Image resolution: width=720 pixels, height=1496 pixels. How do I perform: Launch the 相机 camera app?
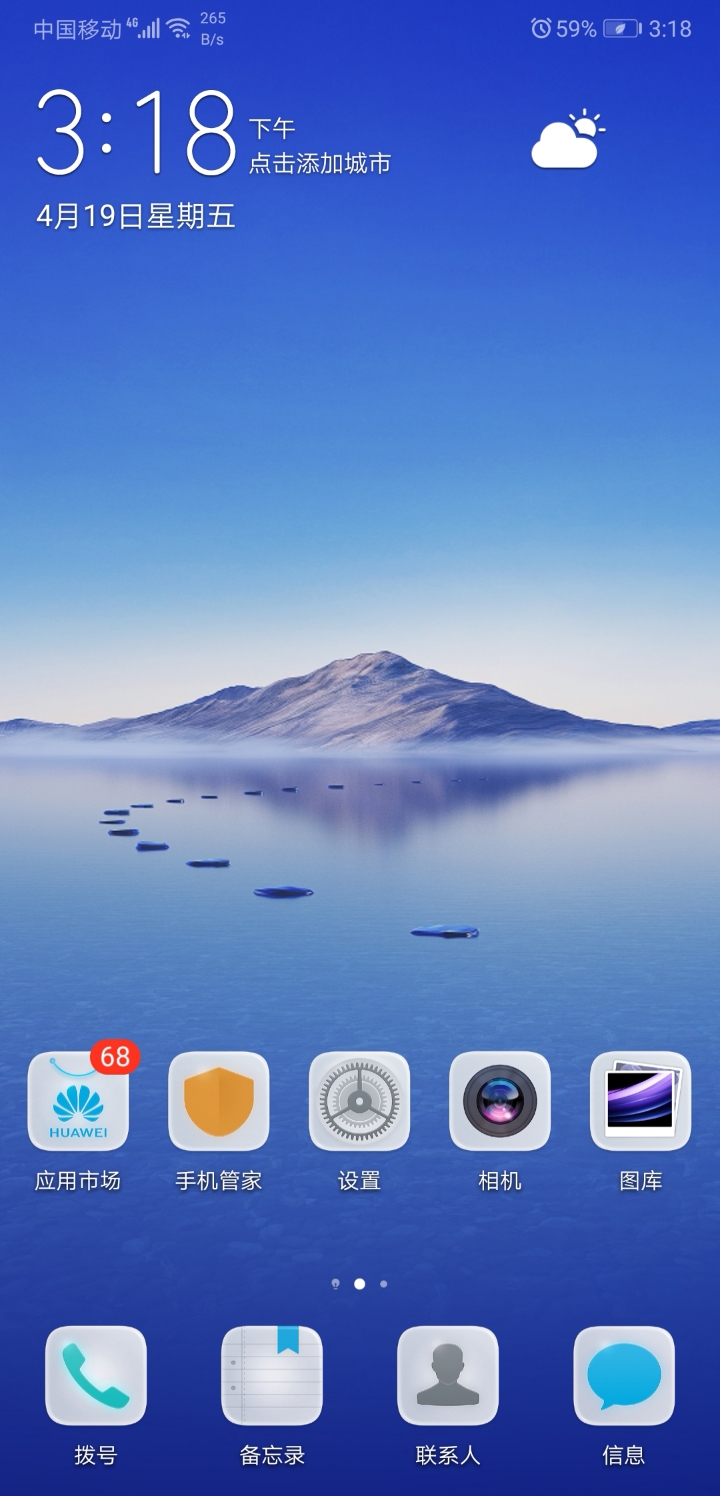pos(500,1101)
